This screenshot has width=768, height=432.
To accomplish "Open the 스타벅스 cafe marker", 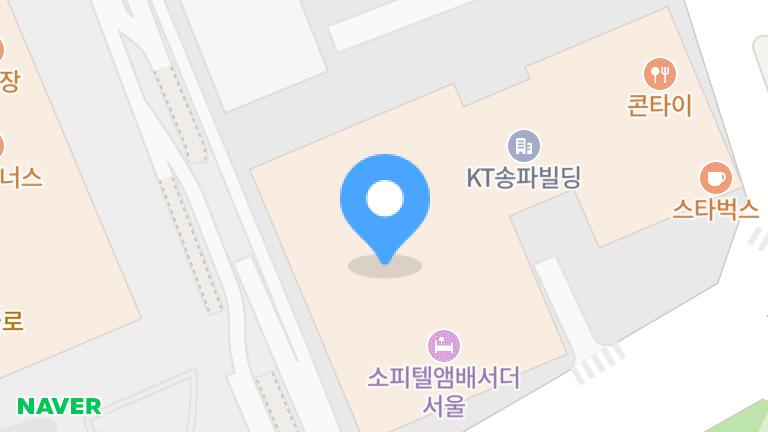I will (716, 178).
